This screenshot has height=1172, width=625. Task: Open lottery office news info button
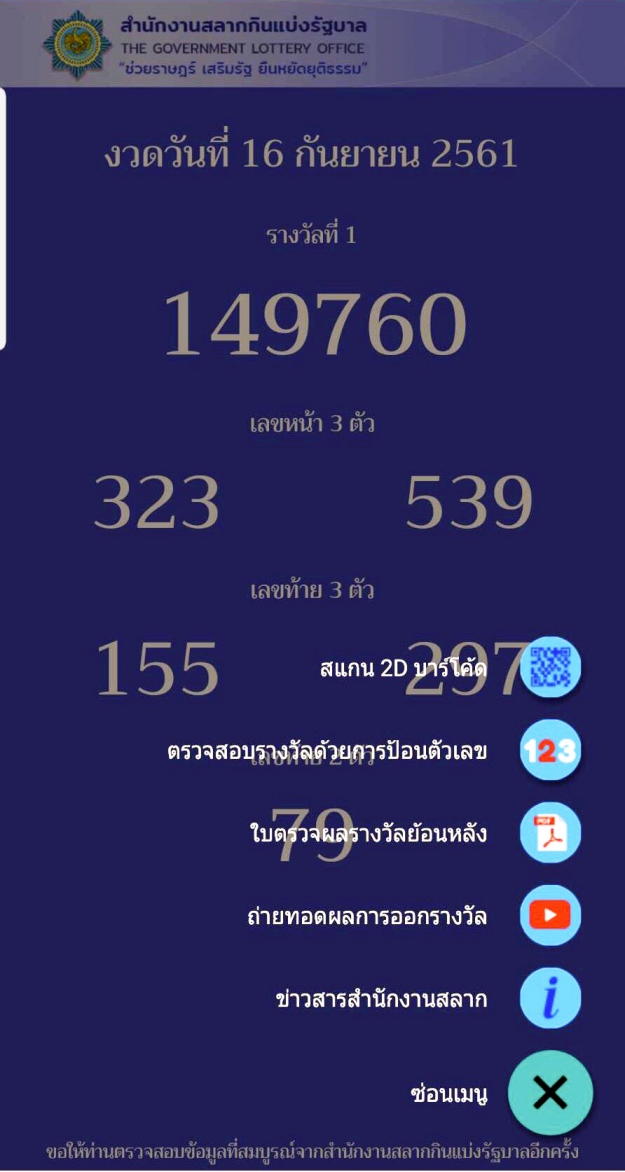(x=550, y=998)
